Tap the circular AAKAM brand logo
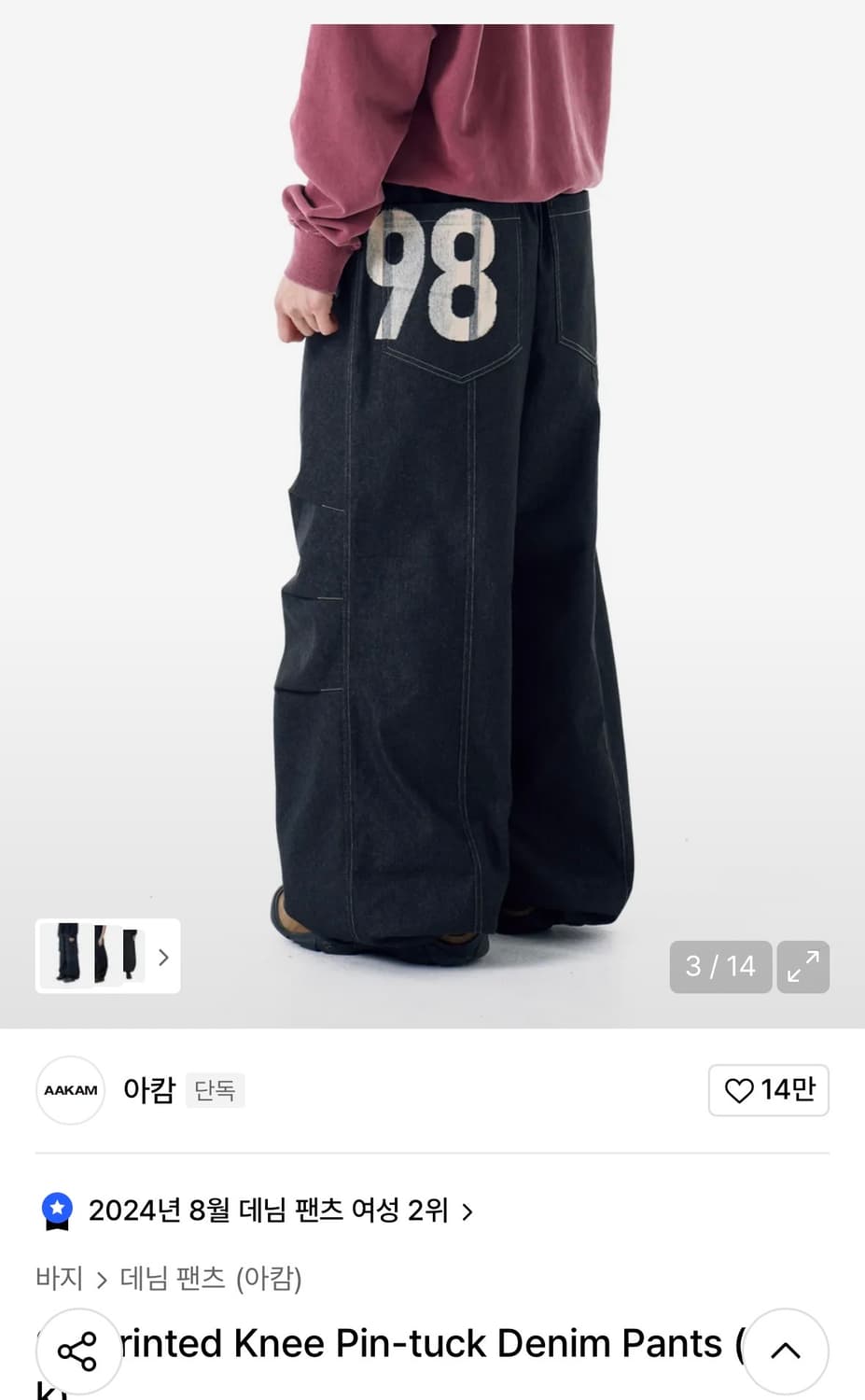The image size is (865, 1400). (70, 1090)
